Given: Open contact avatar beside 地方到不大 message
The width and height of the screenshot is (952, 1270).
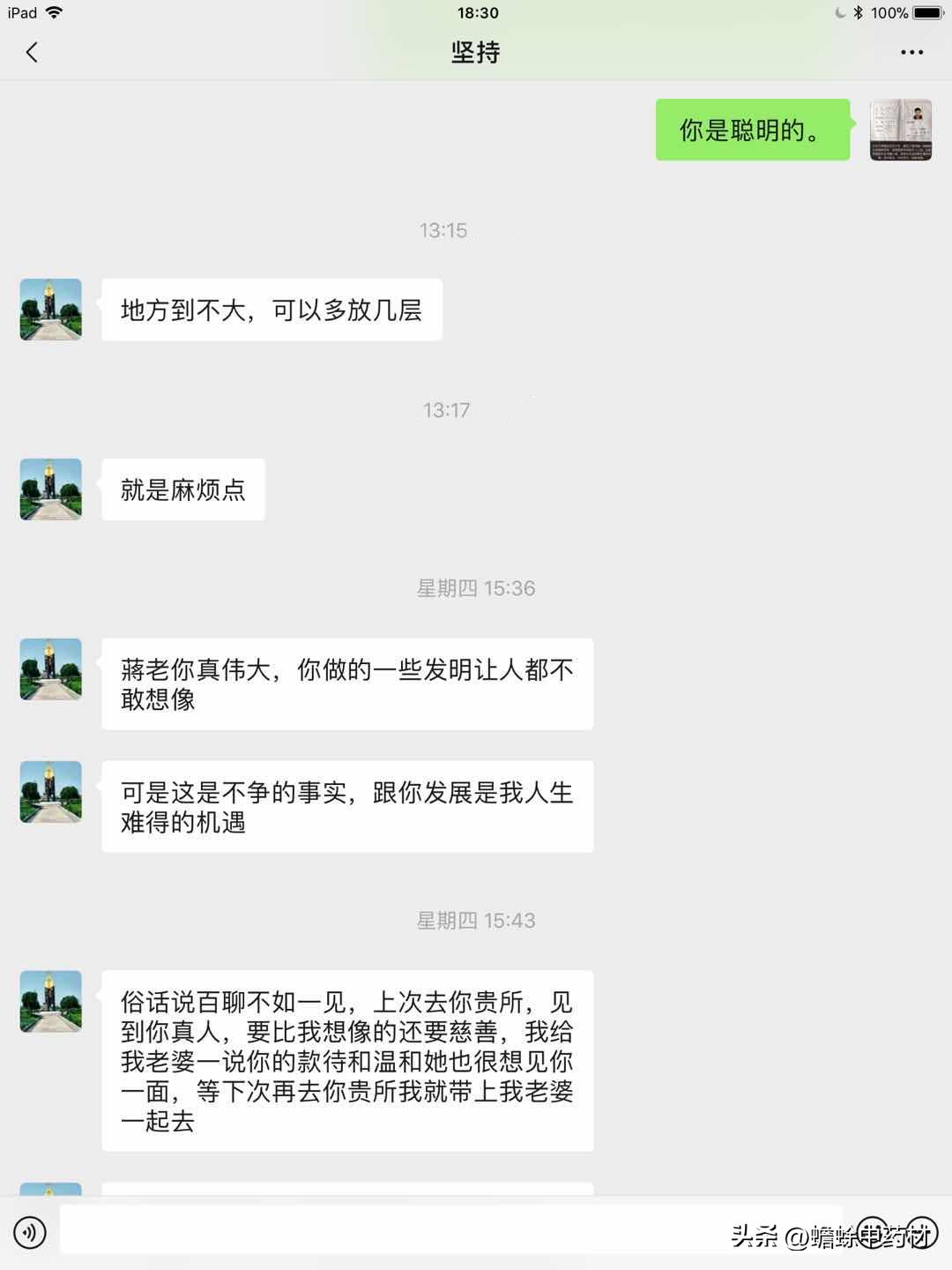Looking at the screenshot, I should pyautogui.click(x=51, y=310).
